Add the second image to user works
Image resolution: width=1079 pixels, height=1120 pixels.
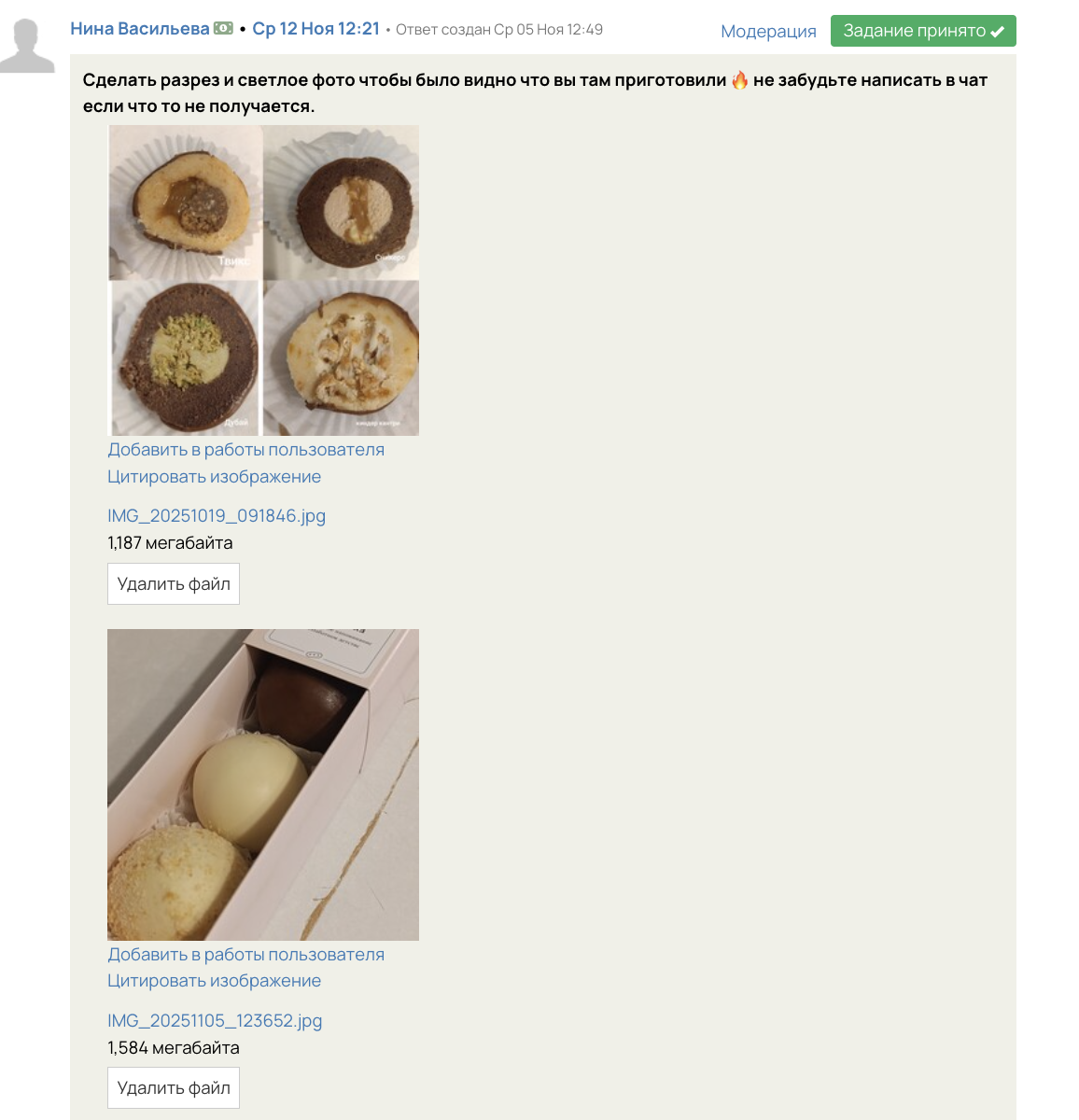pos(245,955)
